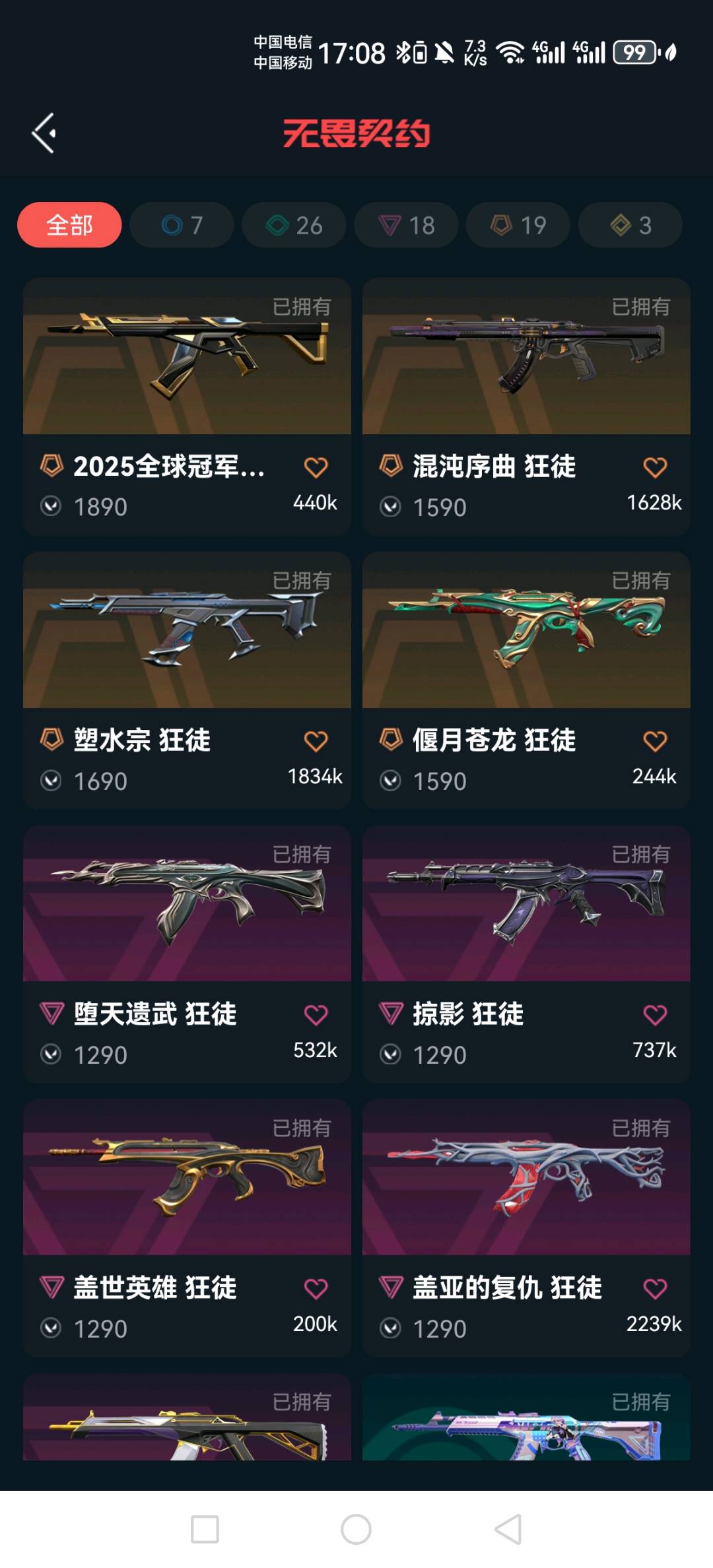The image size is (713, 1568).
Task: Tap the system home button
Action: pos(356,1529)
